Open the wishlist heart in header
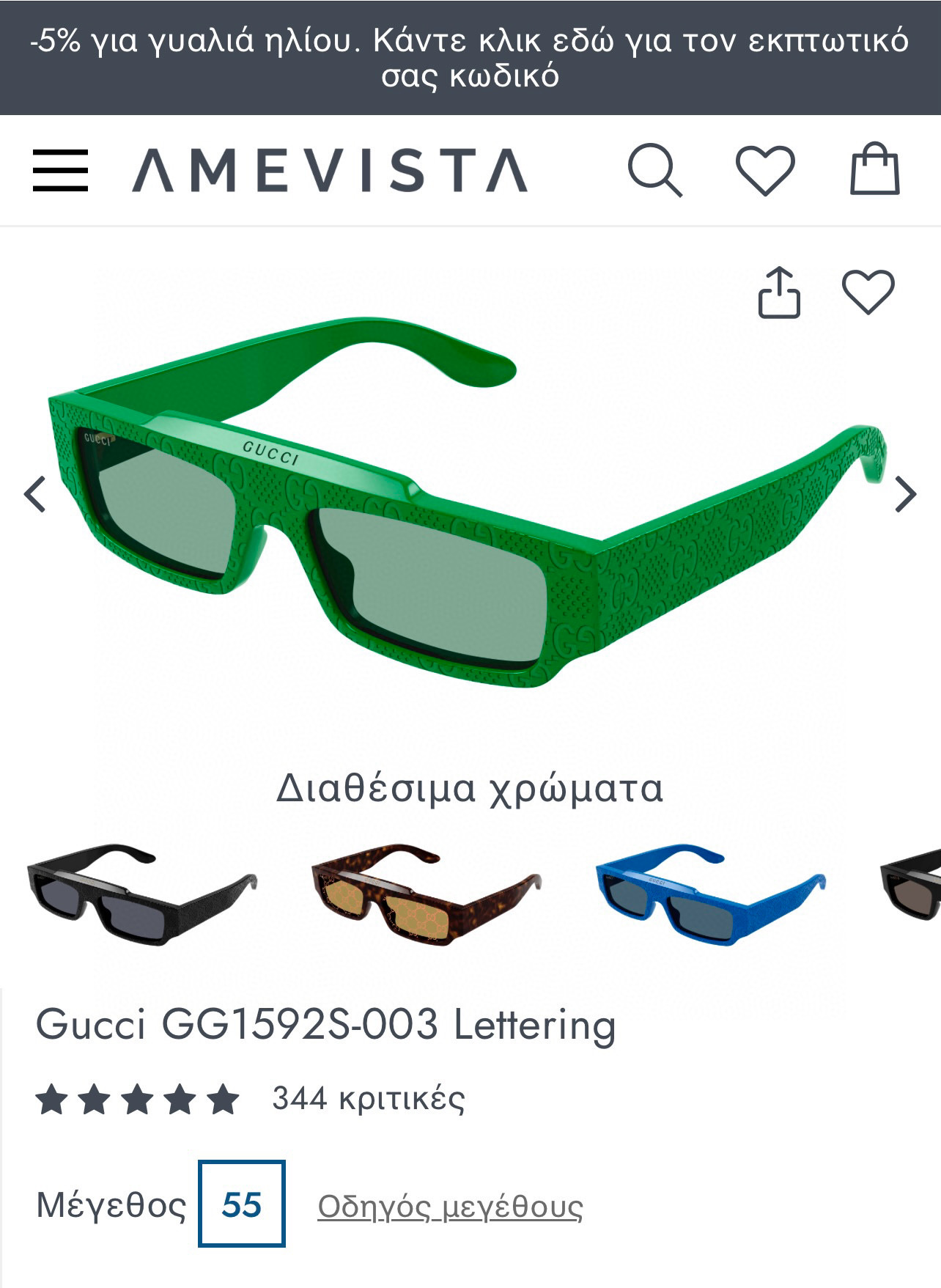941x1288 pixels. [x=765, y=170]
